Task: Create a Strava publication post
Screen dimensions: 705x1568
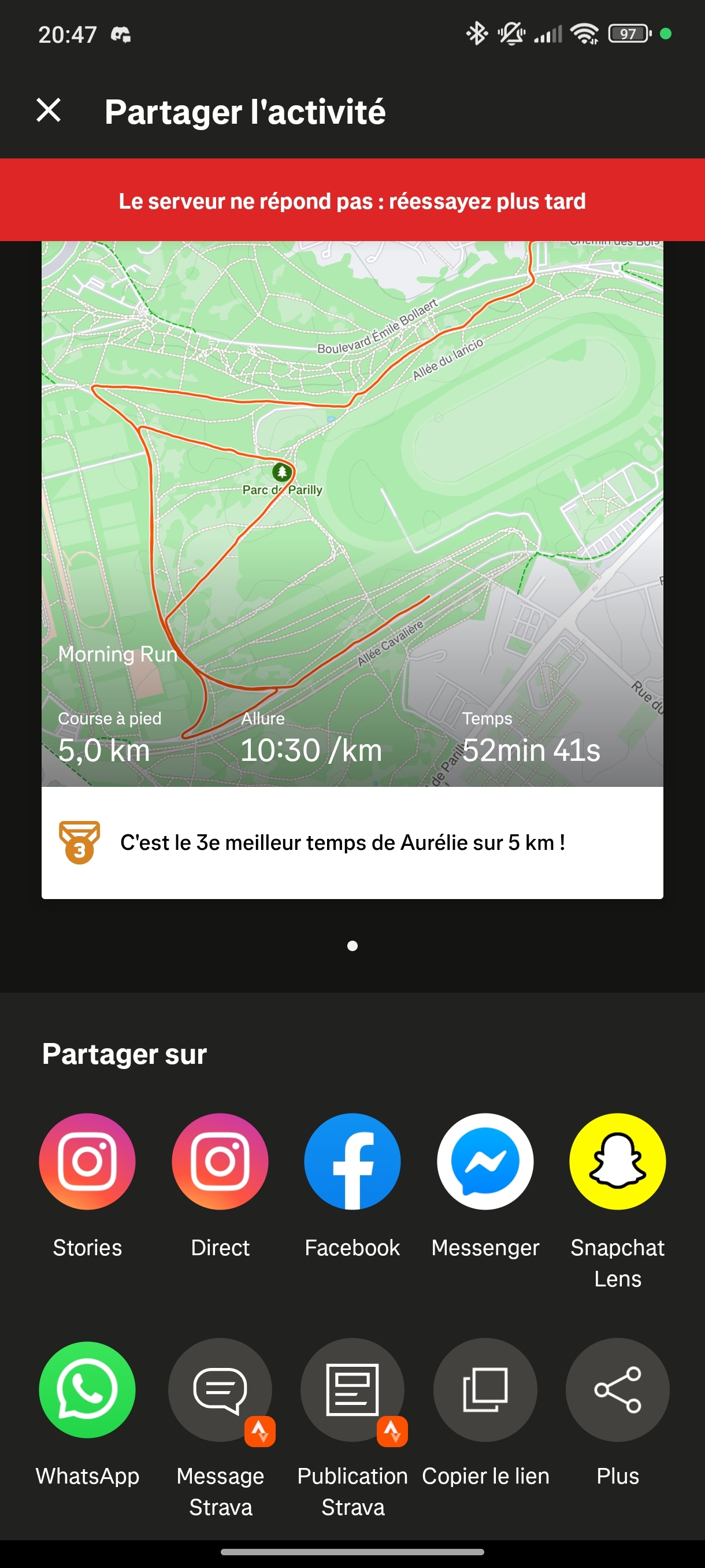Action: pyautogui.click(x=352, y=1389)
